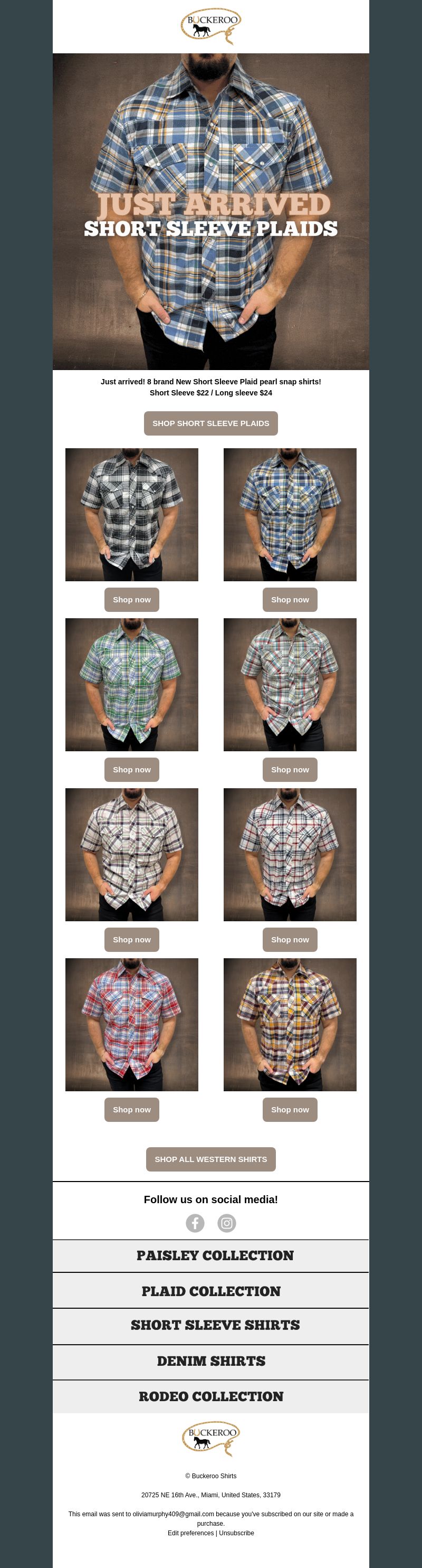The image size is (422, 1568).
Task: Tap Shop All Western Shirts
Action: (x=210, y=1159)
